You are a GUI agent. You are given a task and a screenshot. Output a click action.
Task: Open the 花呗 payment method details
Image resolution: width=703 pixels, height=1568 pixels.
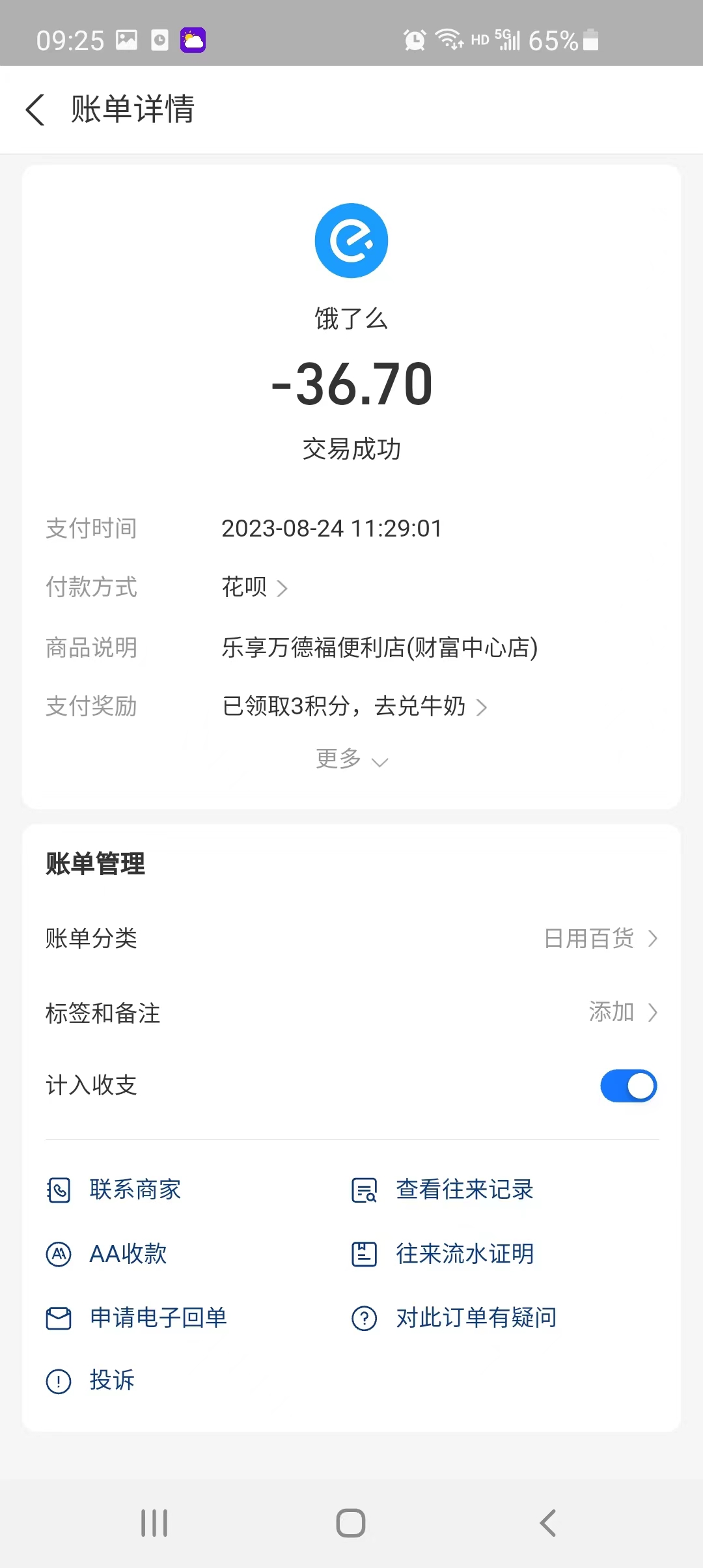pyautogui.click(x=255, y=587)
